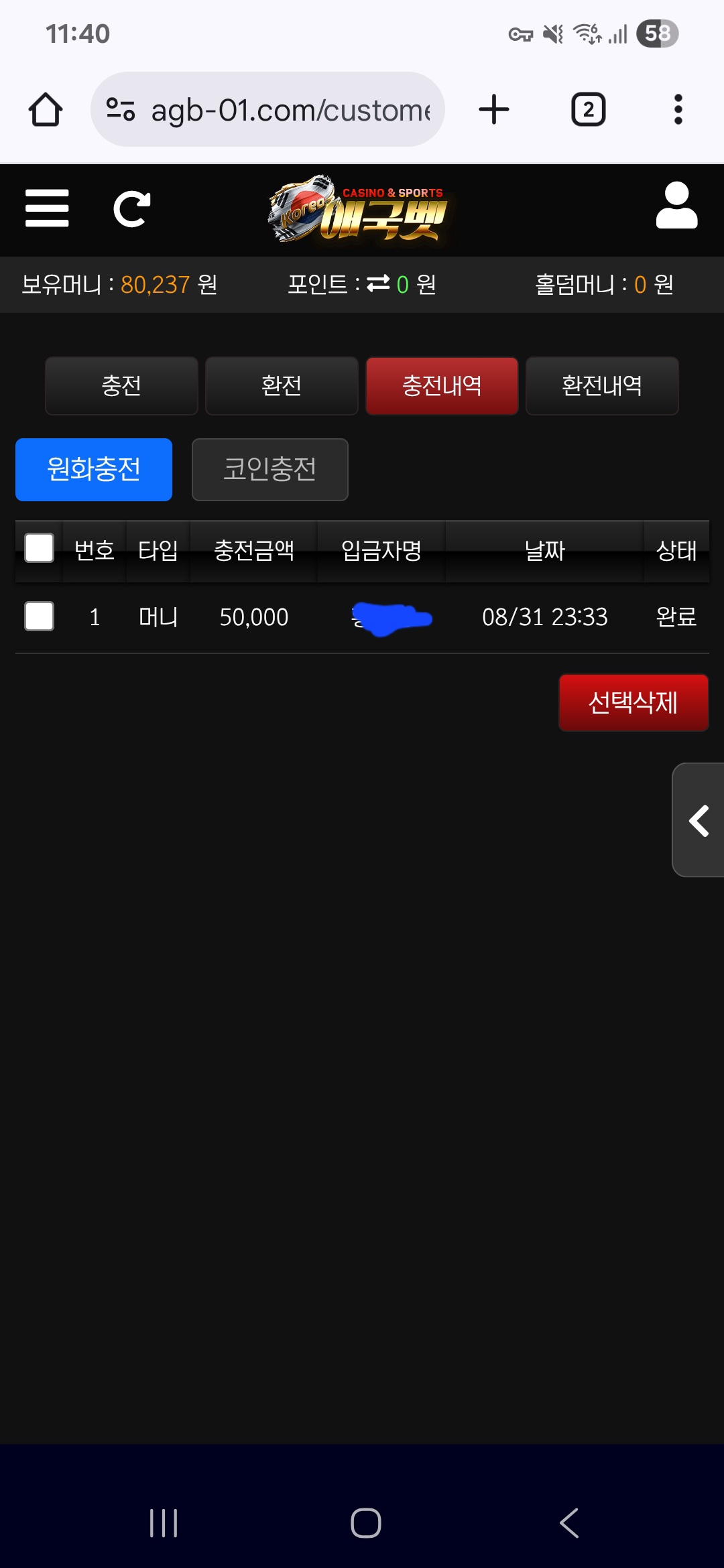Tap 선택삭제 to delete selected
Image resolution: width=724 pixels, height=1568 pixels.
pos(633,702)
